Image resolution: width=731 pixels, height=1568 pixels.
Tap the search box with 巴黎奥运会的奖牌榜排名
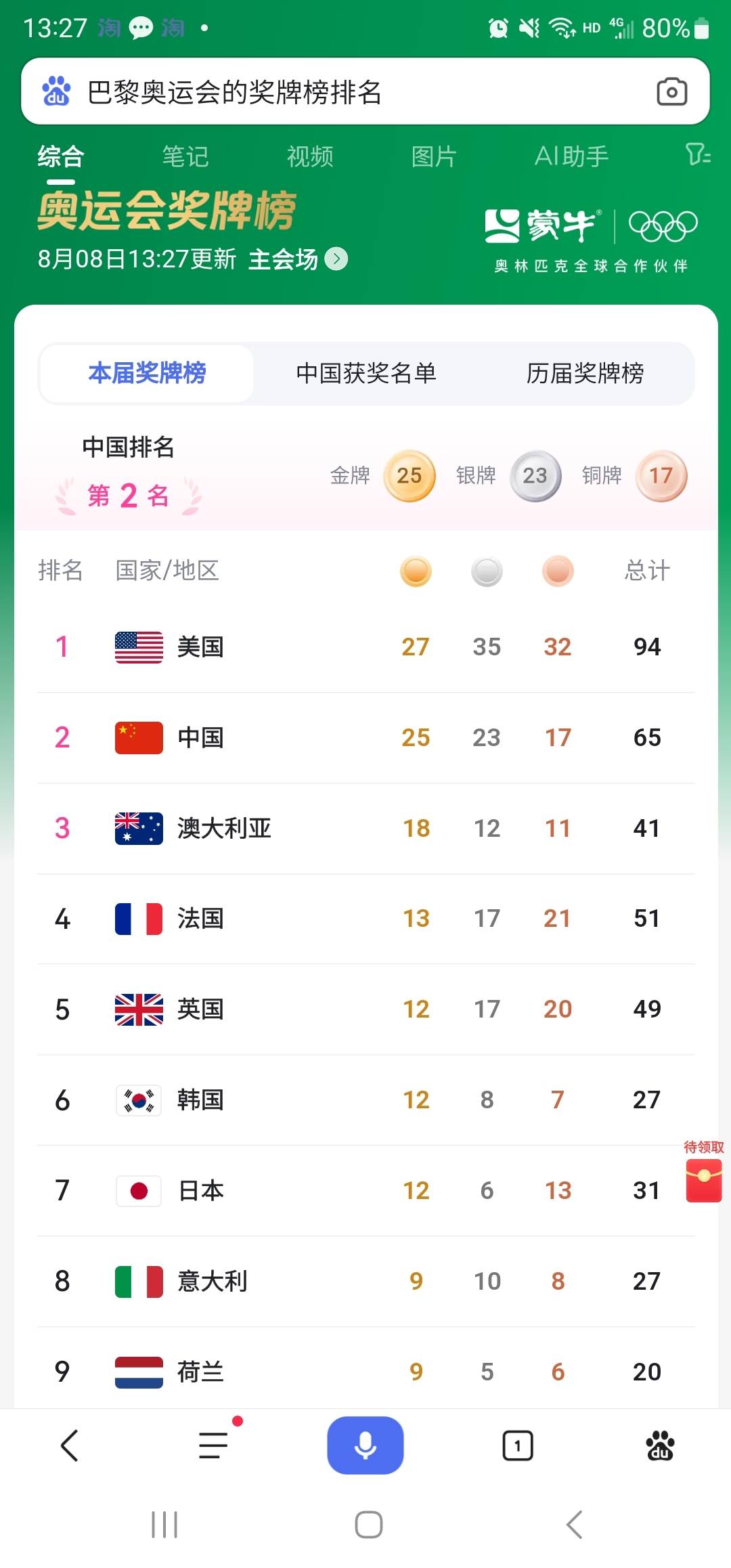(x=365, y=92)
